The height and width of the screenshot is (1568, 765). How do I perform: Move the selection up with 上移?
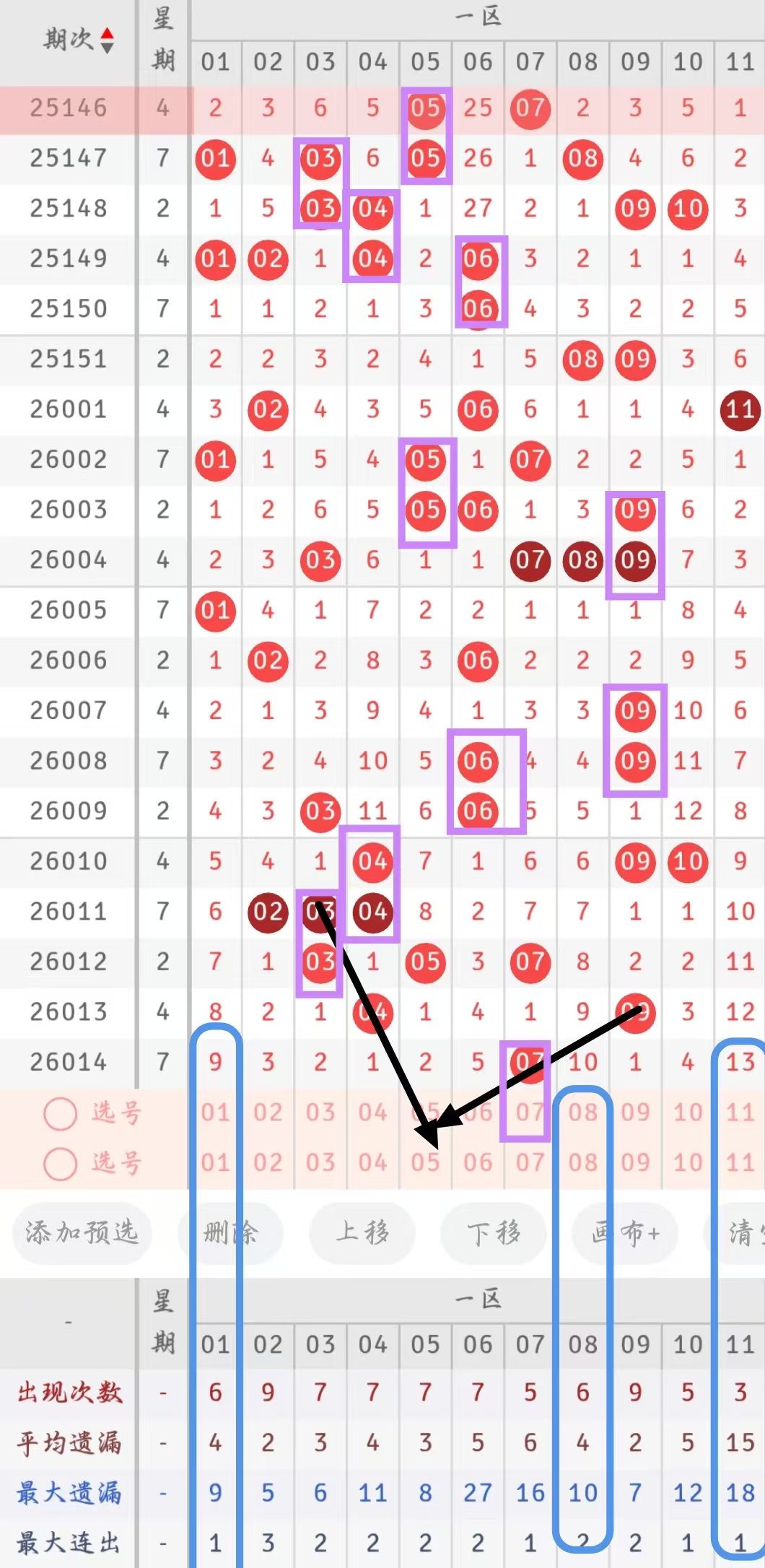pos(362,1232)
